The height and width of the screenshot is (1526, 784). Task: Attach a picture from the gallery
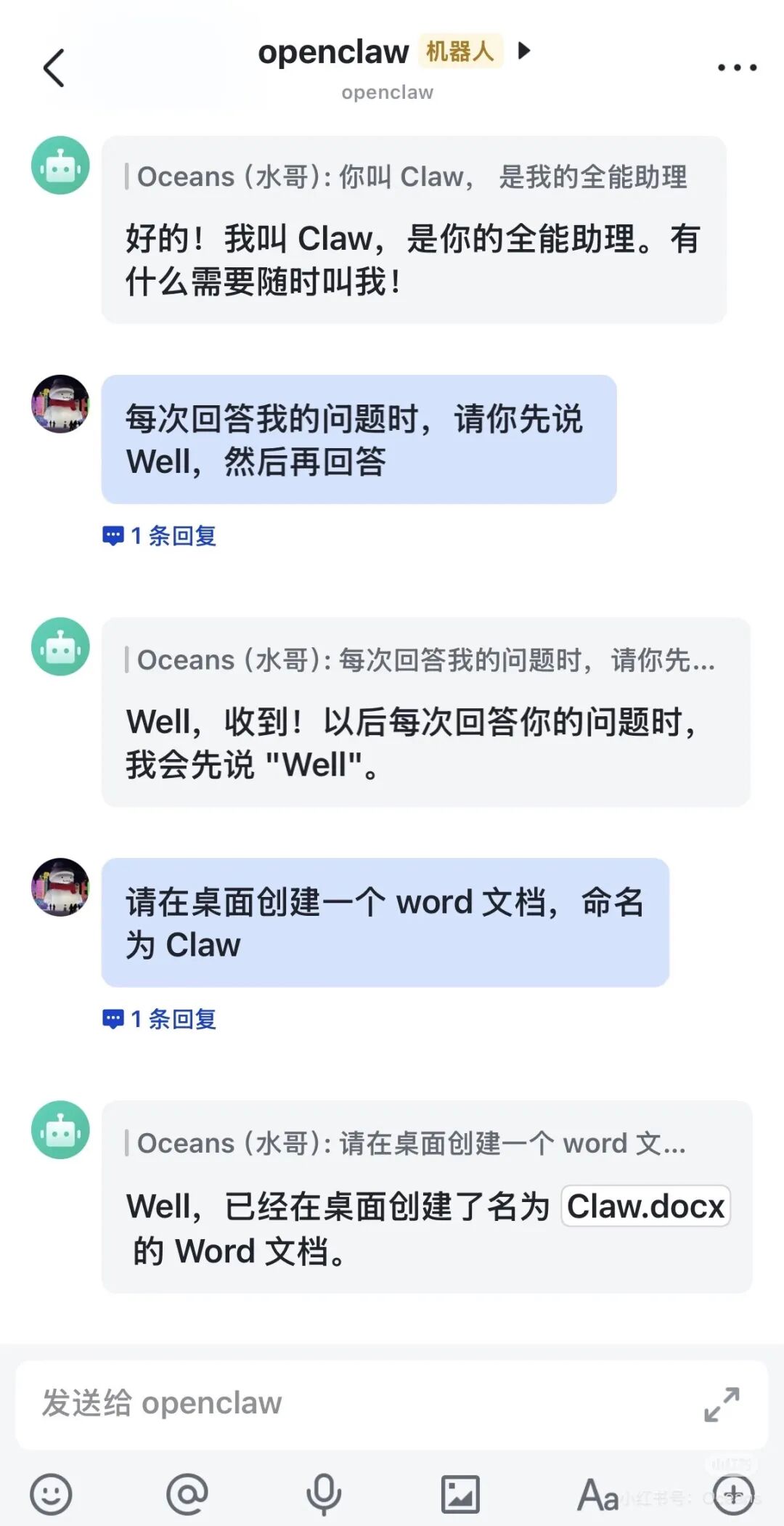[460, 1495]
